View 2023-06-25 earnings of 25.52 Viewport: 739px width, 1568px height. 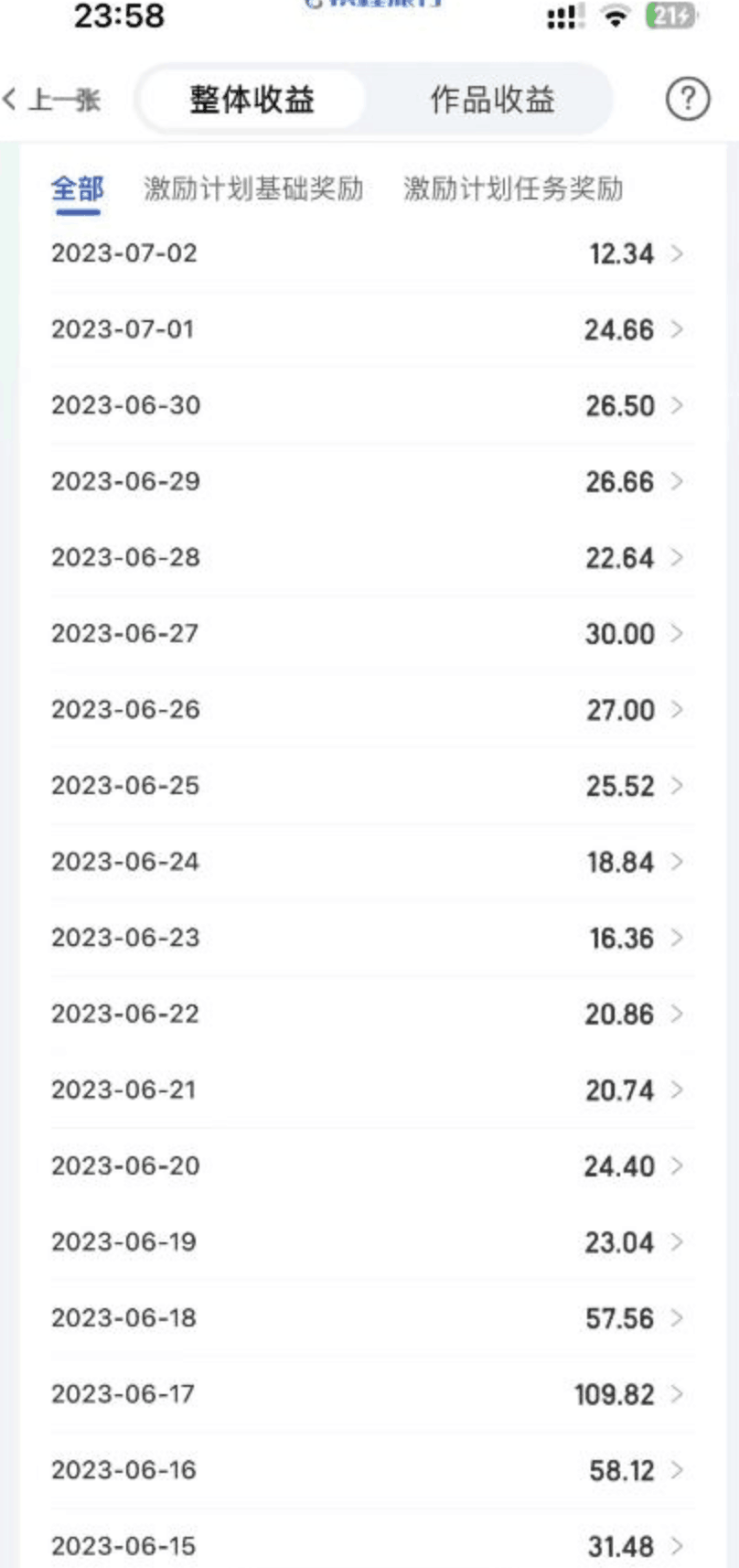coord(369,785)
